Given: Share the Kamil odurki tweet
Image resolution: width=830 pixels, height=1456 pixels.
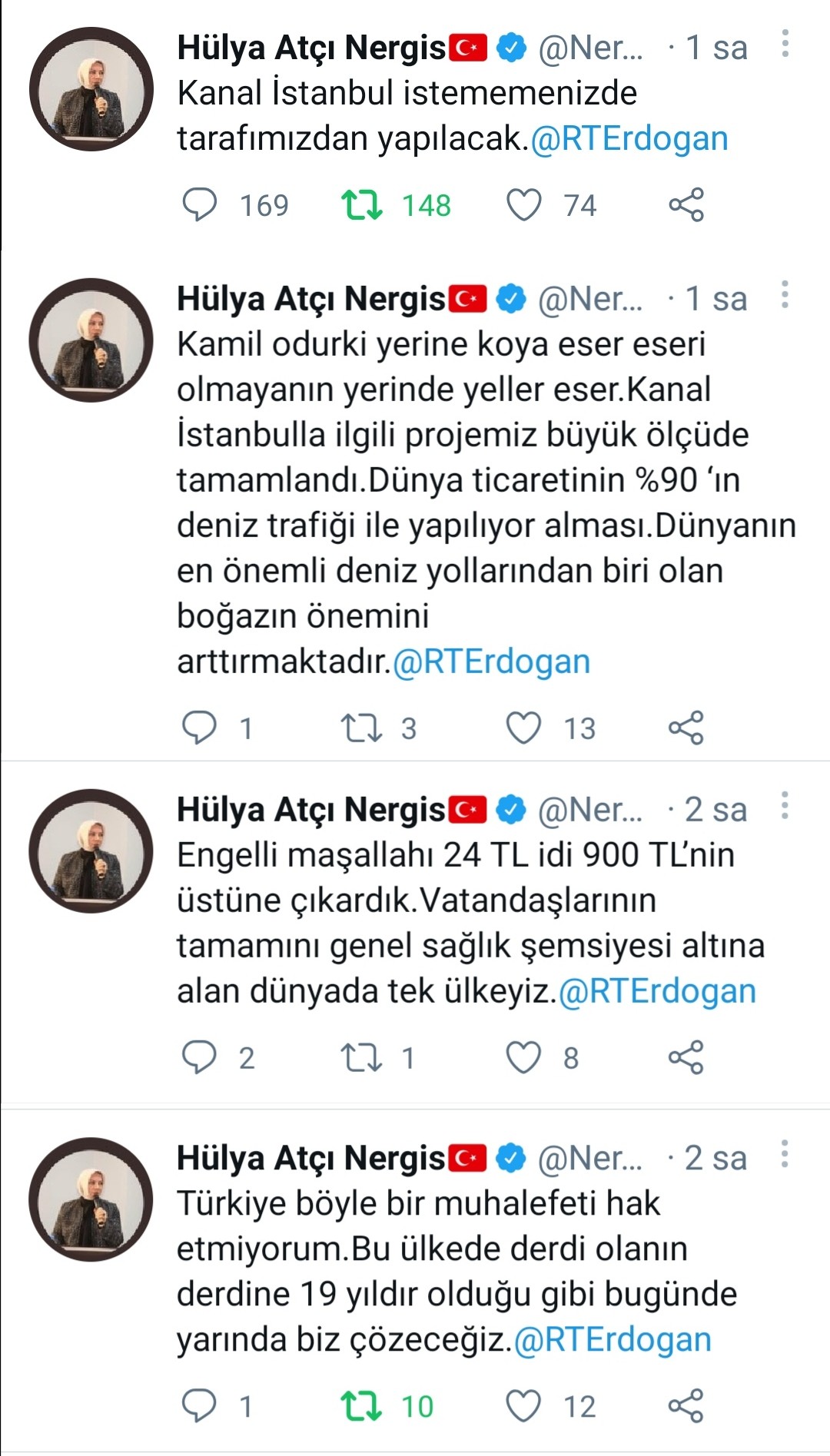Looking at the screenshot, I should pos(686,728).
